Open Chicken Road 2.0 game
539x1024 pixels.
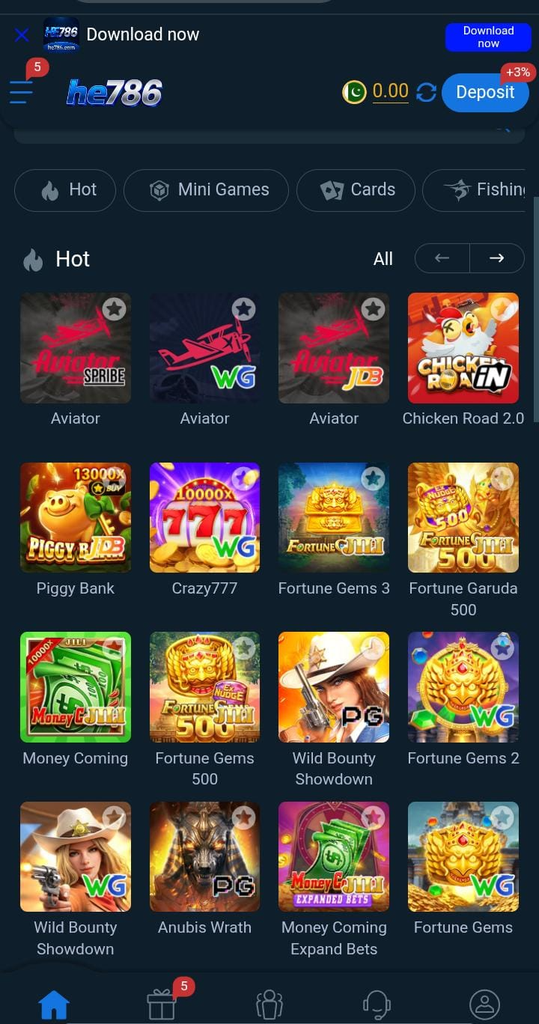[463, 348]
